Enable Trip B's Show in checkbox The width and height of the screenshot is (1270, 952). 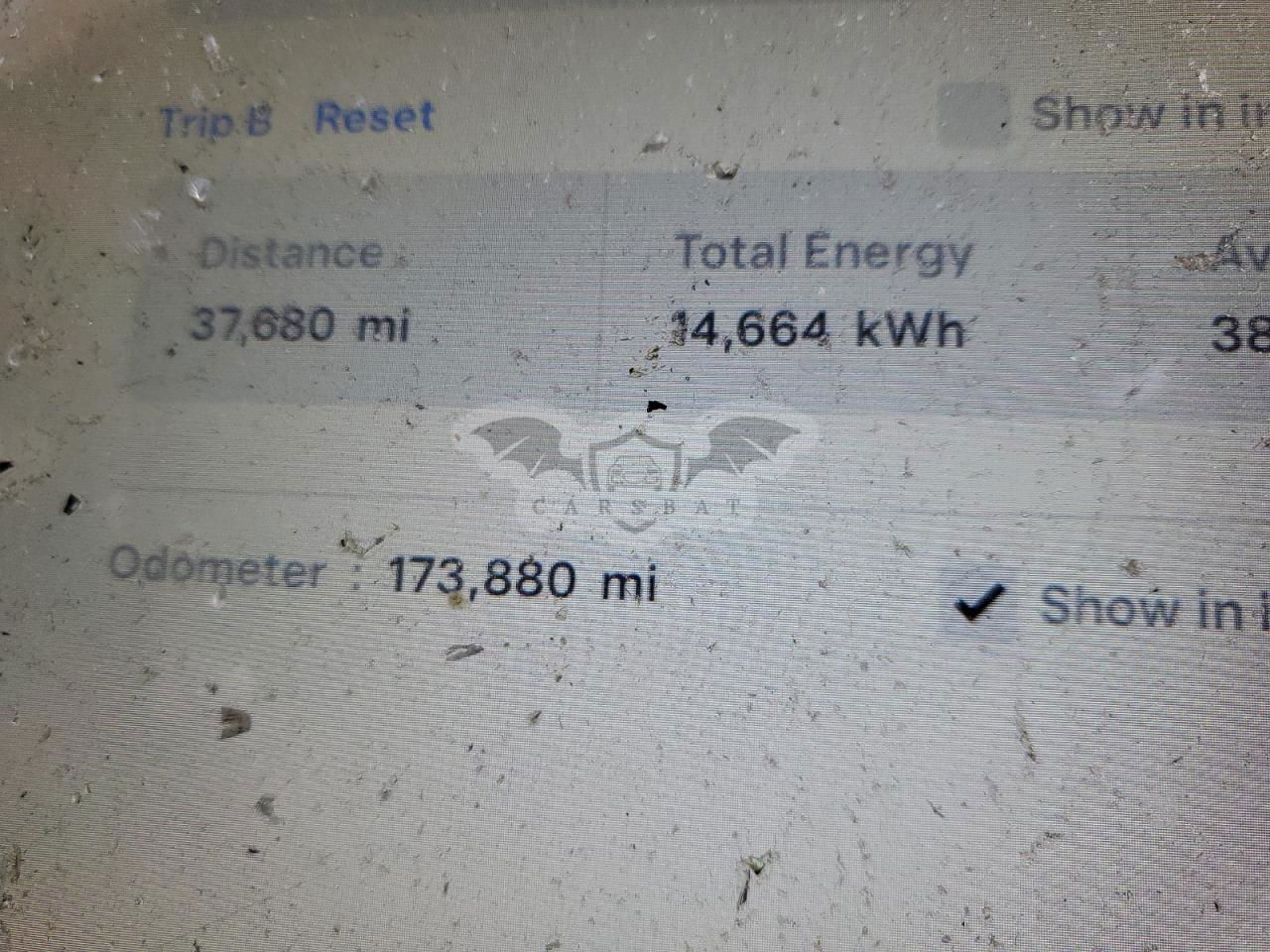tap(973, 111)
